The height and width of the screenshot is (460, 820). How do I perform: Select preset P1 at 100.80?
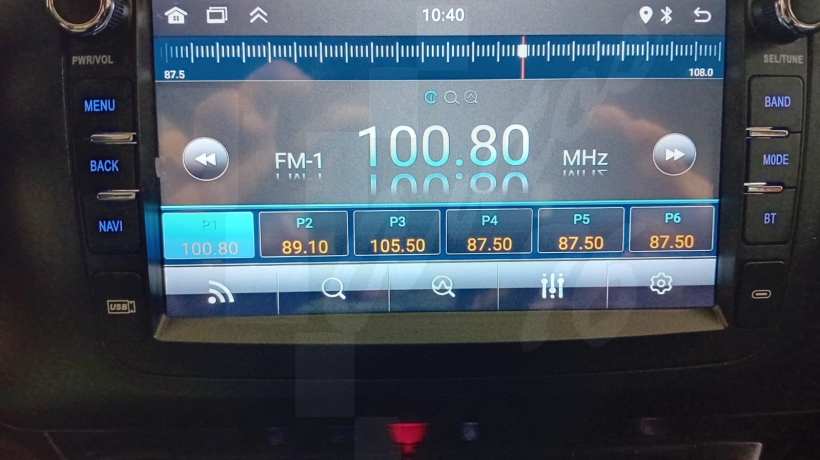coord(209,235)
